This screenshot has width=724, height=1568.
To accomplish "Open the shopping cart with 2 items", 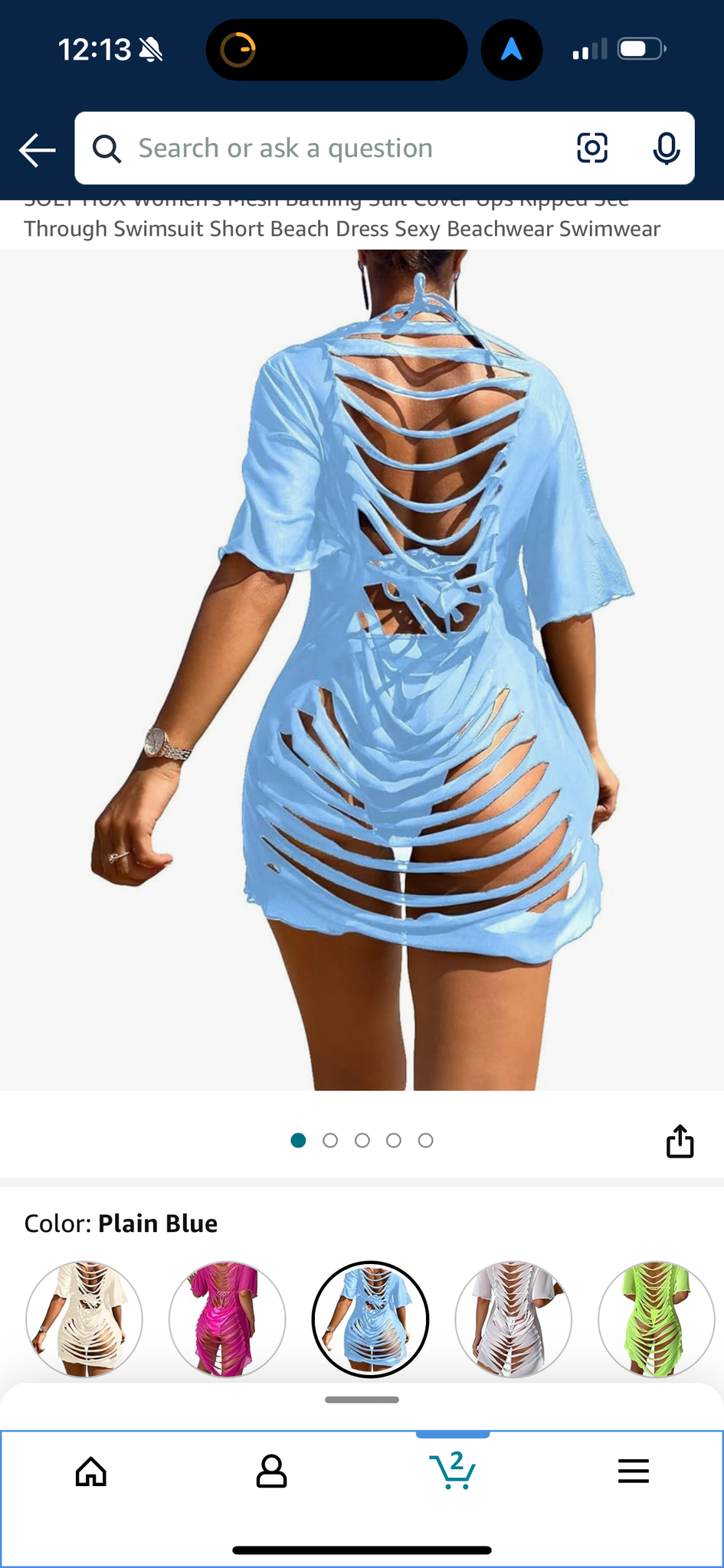I will pos(453,1471).
